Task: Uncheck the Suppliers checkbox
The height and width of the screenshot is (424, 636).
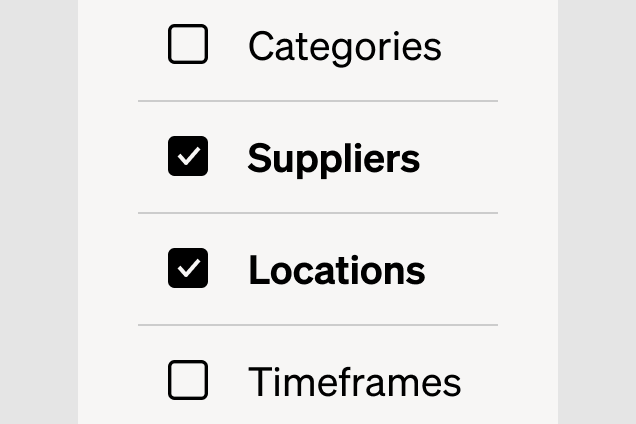Action: coord(188,157)
